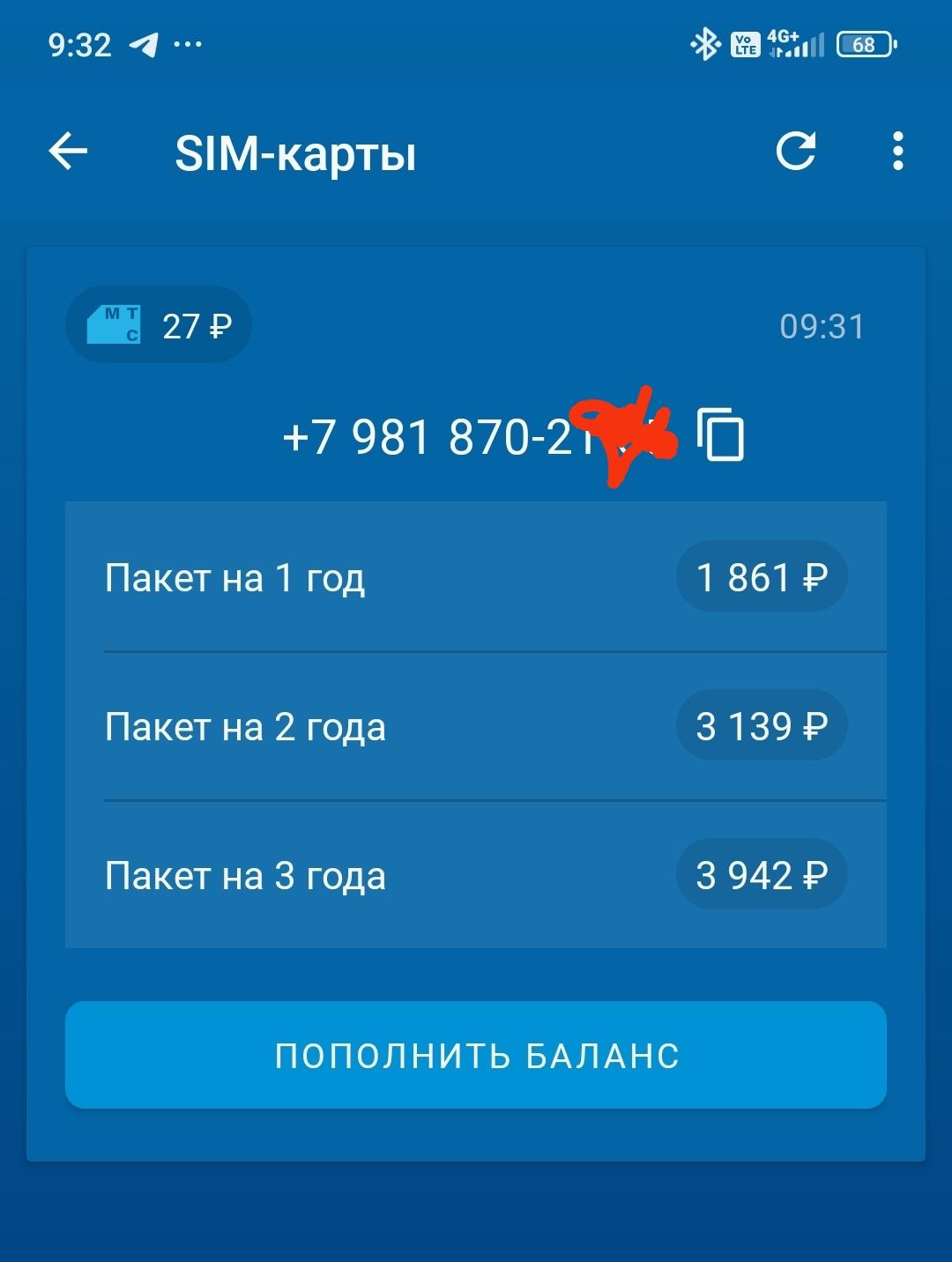Open Пакет на 3 года option
This screenshot has width=952, height=1262.
point(476,876)
